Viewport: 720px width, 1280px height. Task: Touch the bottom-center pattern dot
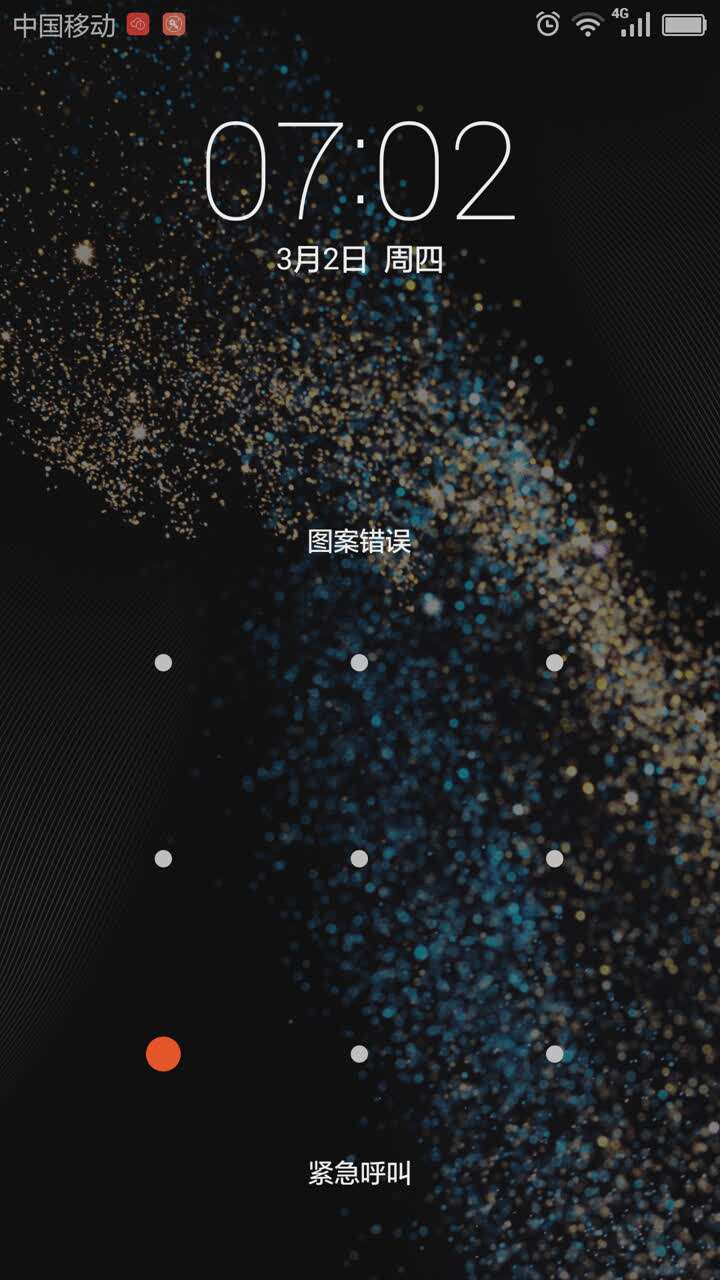[x=359, y=1054]
